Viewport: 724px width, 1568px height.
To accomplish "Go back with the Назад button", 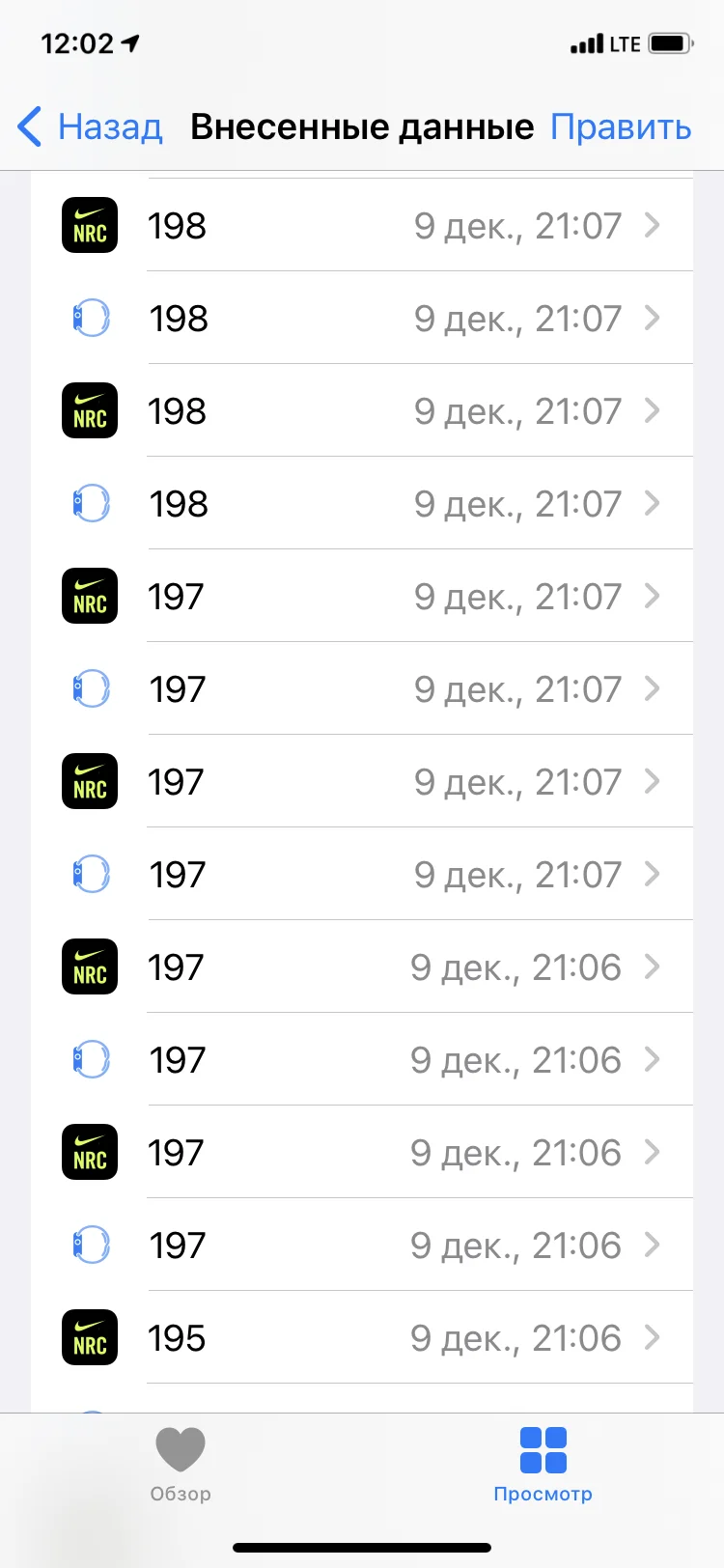I will (90, 126).
